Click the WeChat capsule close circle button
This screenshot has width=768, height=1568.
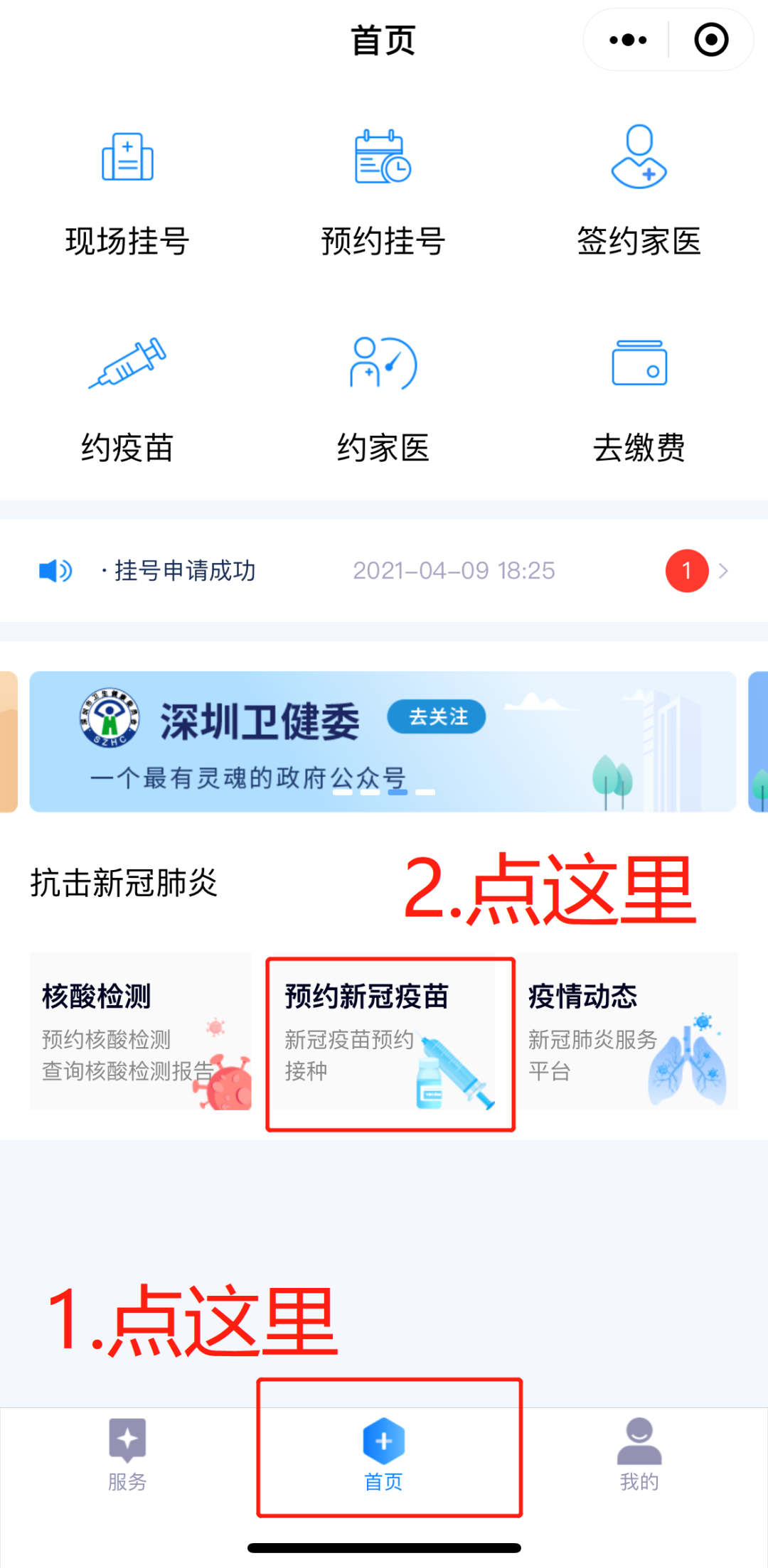click(x=710, y=41)
